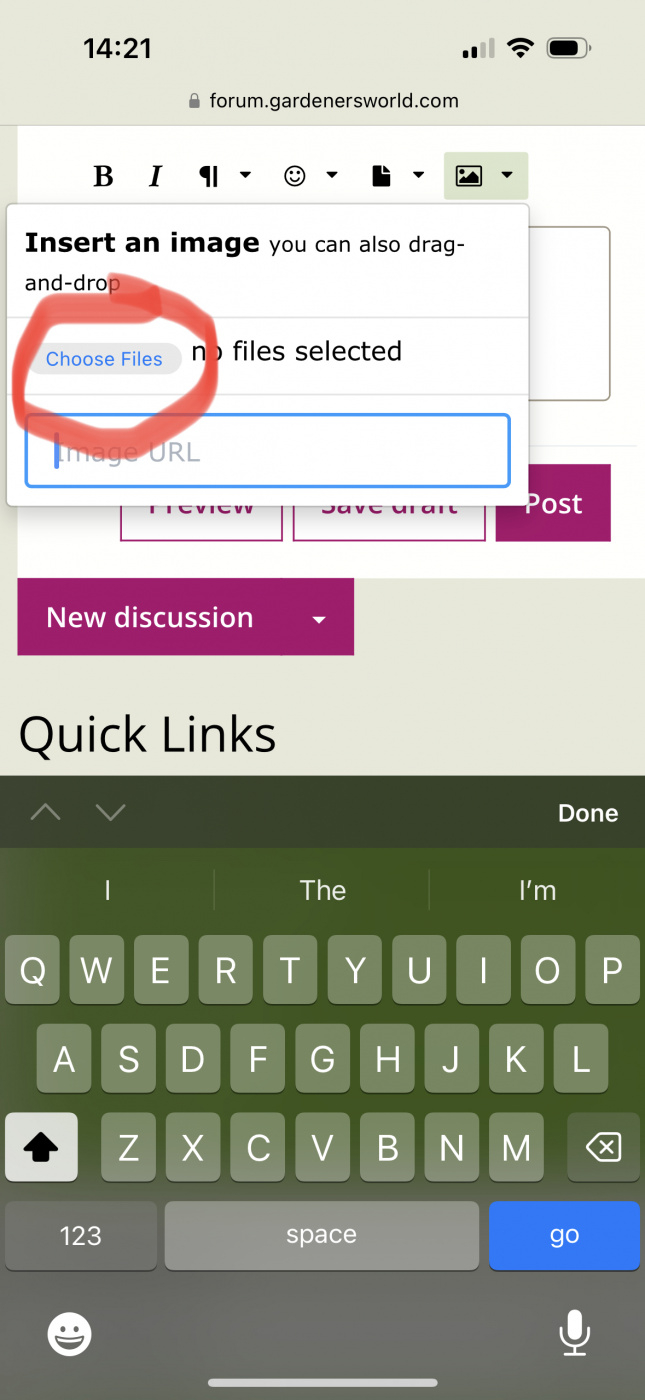Tap the keyboard's go key

[564, 1236]
